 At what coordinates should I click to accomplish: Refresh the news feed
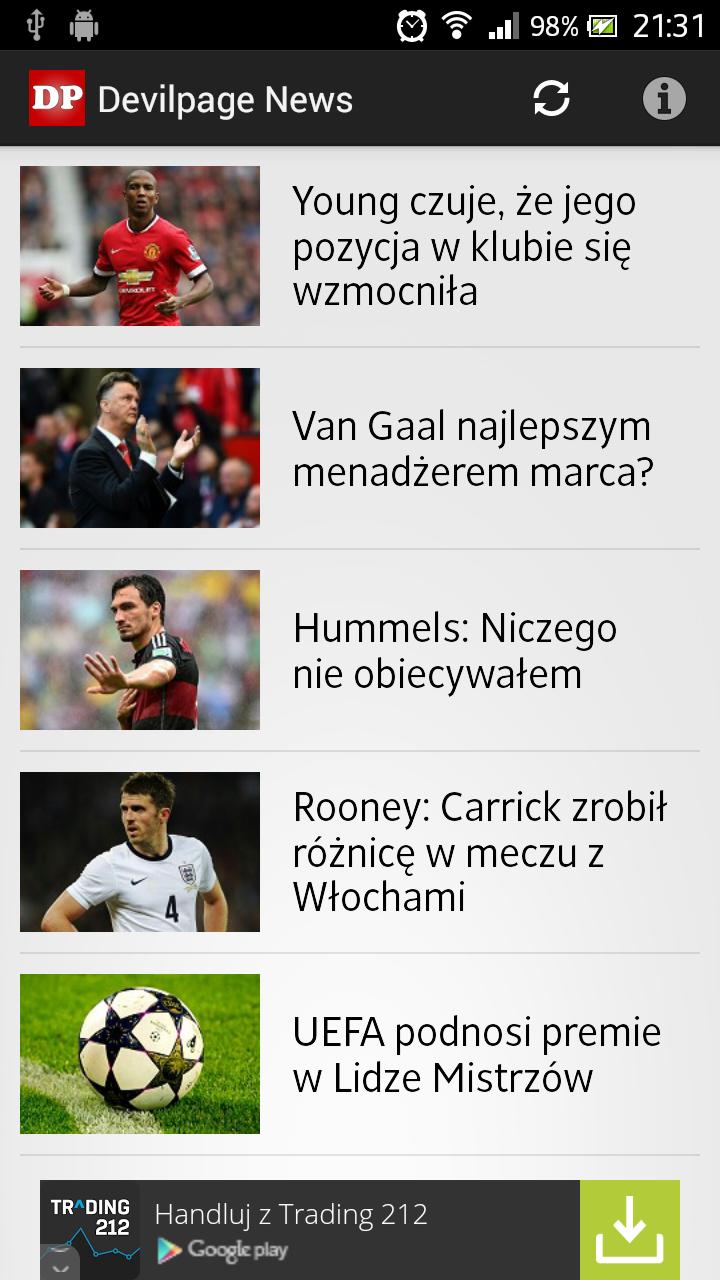coord(551,99)
